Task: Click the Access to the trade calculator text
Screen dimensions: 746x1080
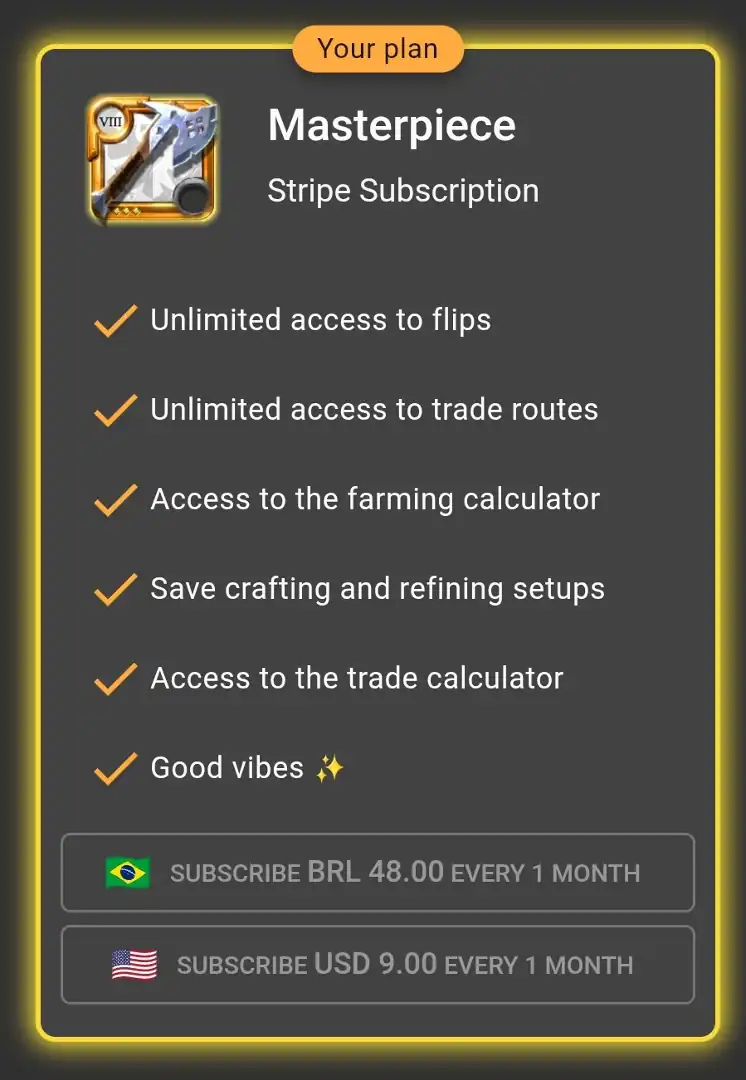Action: tap(357, 678)
